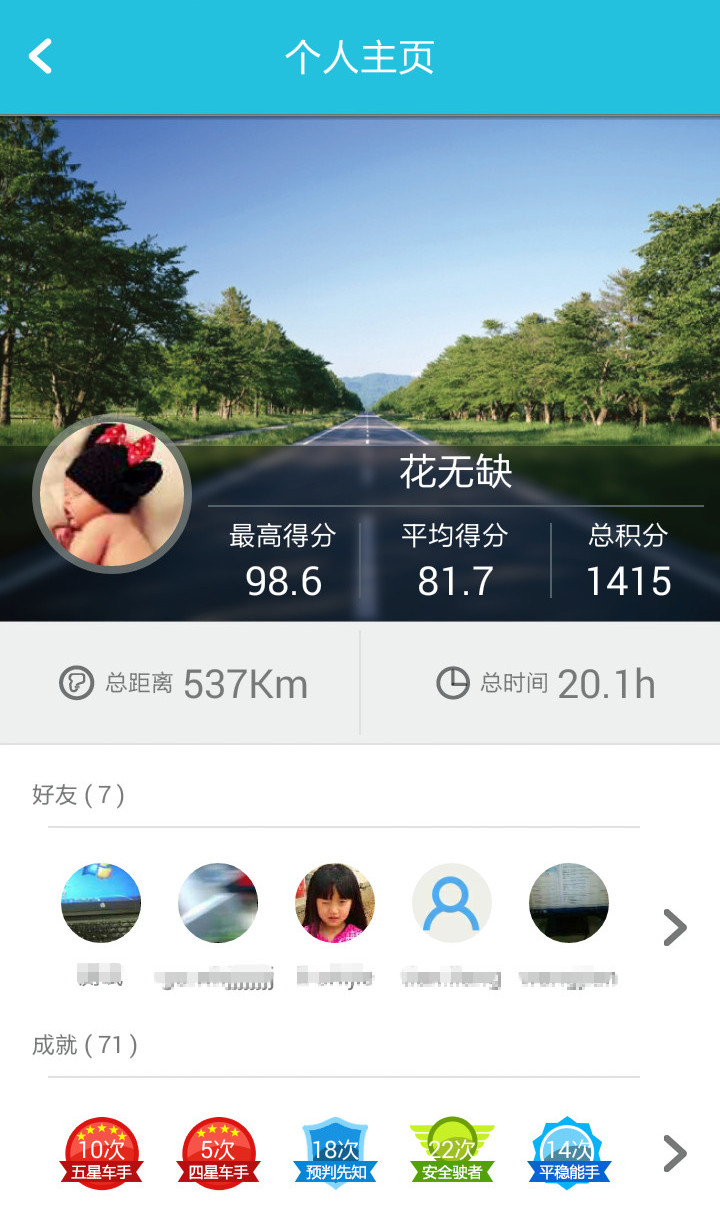This screenshot has height=1229, width=720.
Task: Open the friend with the blue silhouette avatar
Action: click(x=452, y=904)
